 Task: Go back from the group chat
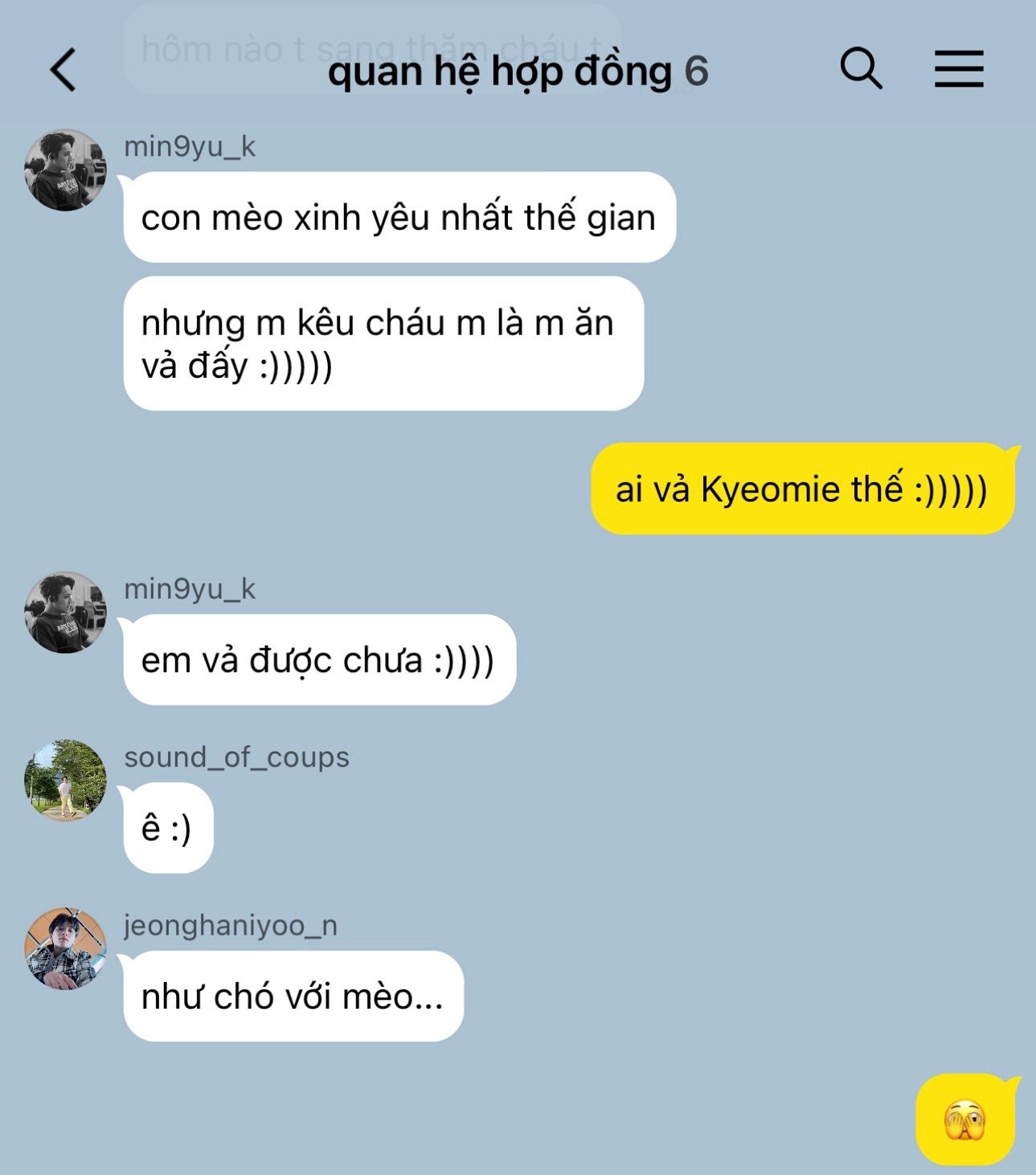(63, 70)
